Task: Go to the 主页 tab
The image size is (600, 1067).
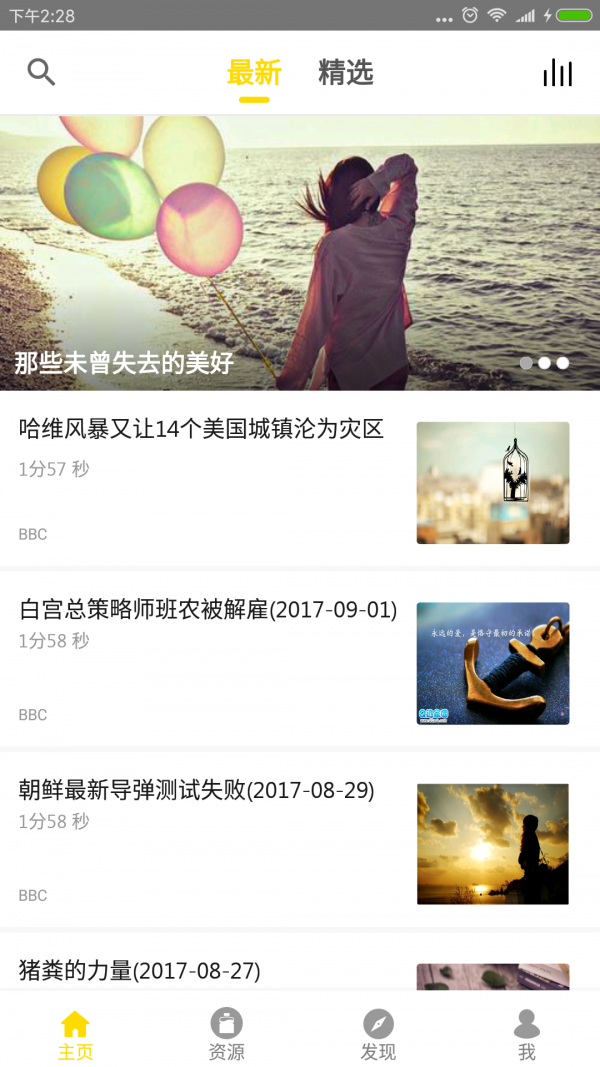Action: (75, 1035)
